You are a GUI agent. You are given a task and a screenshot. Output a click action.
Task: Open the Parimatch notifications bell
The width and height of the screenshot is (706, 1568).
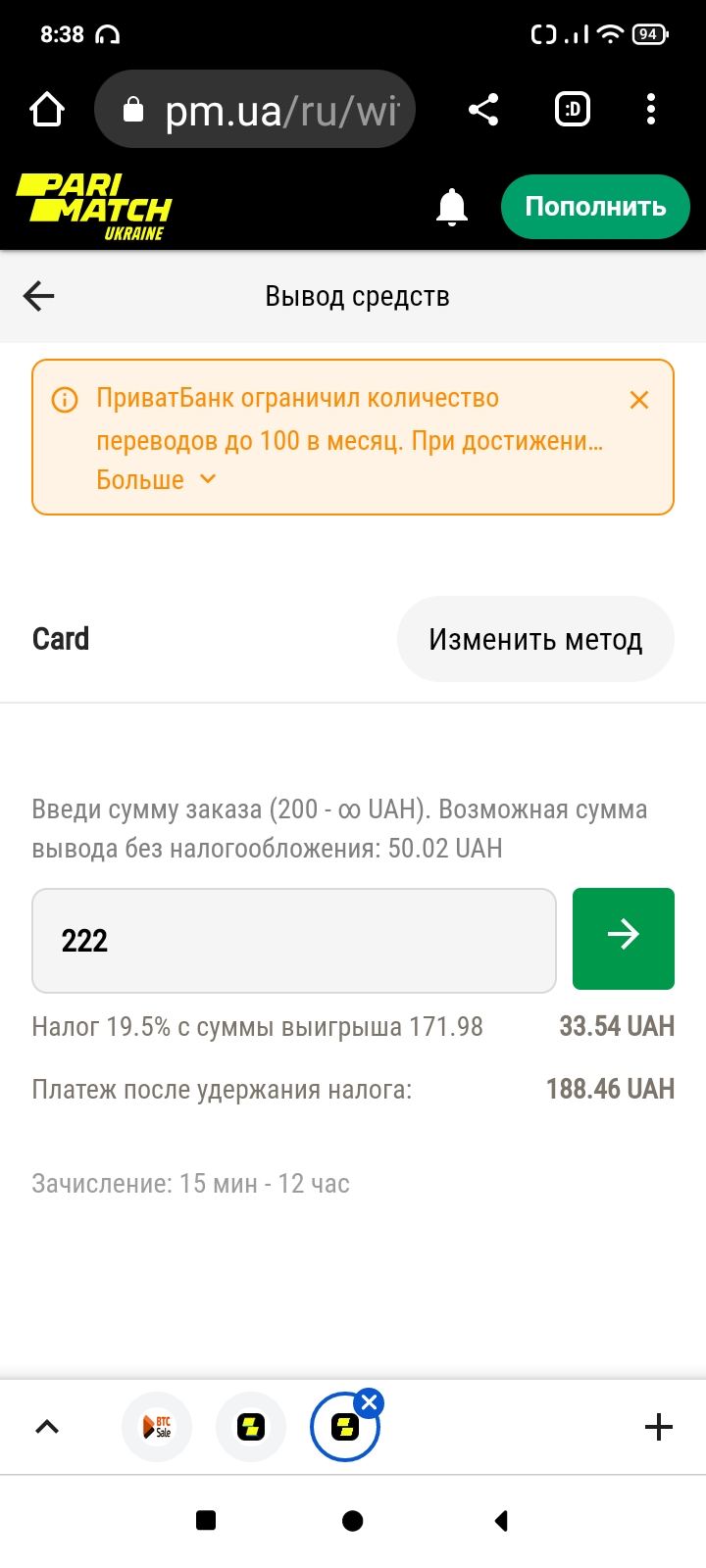tap(452, 207)
